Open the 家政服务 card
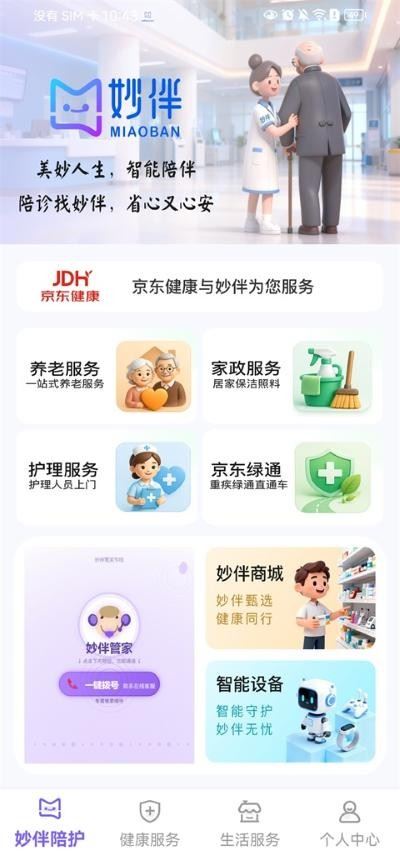The height and width of the screenshot is (856, 400). pyautogui.click(x=292, y=376)
